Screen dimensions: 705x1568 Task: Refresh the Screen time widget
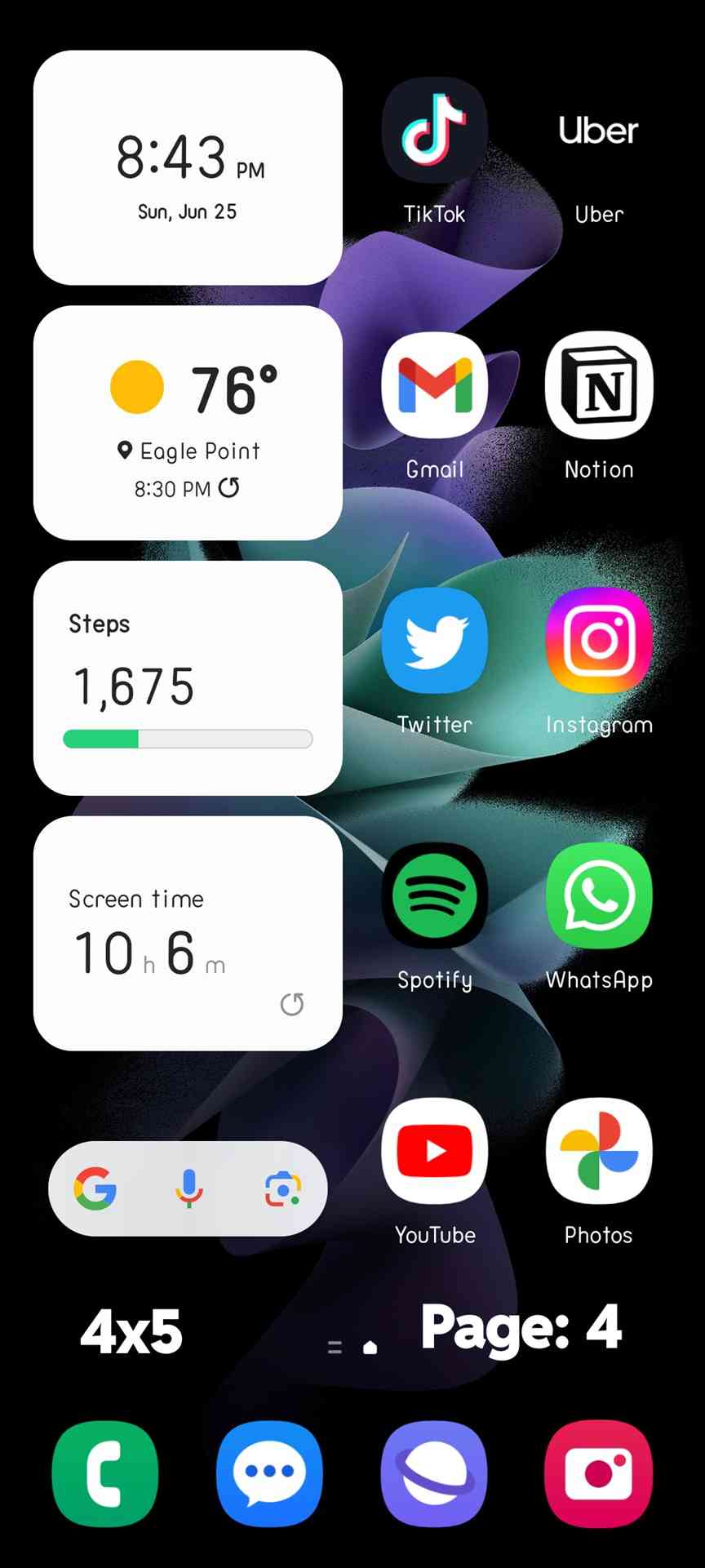point(291,1004)
